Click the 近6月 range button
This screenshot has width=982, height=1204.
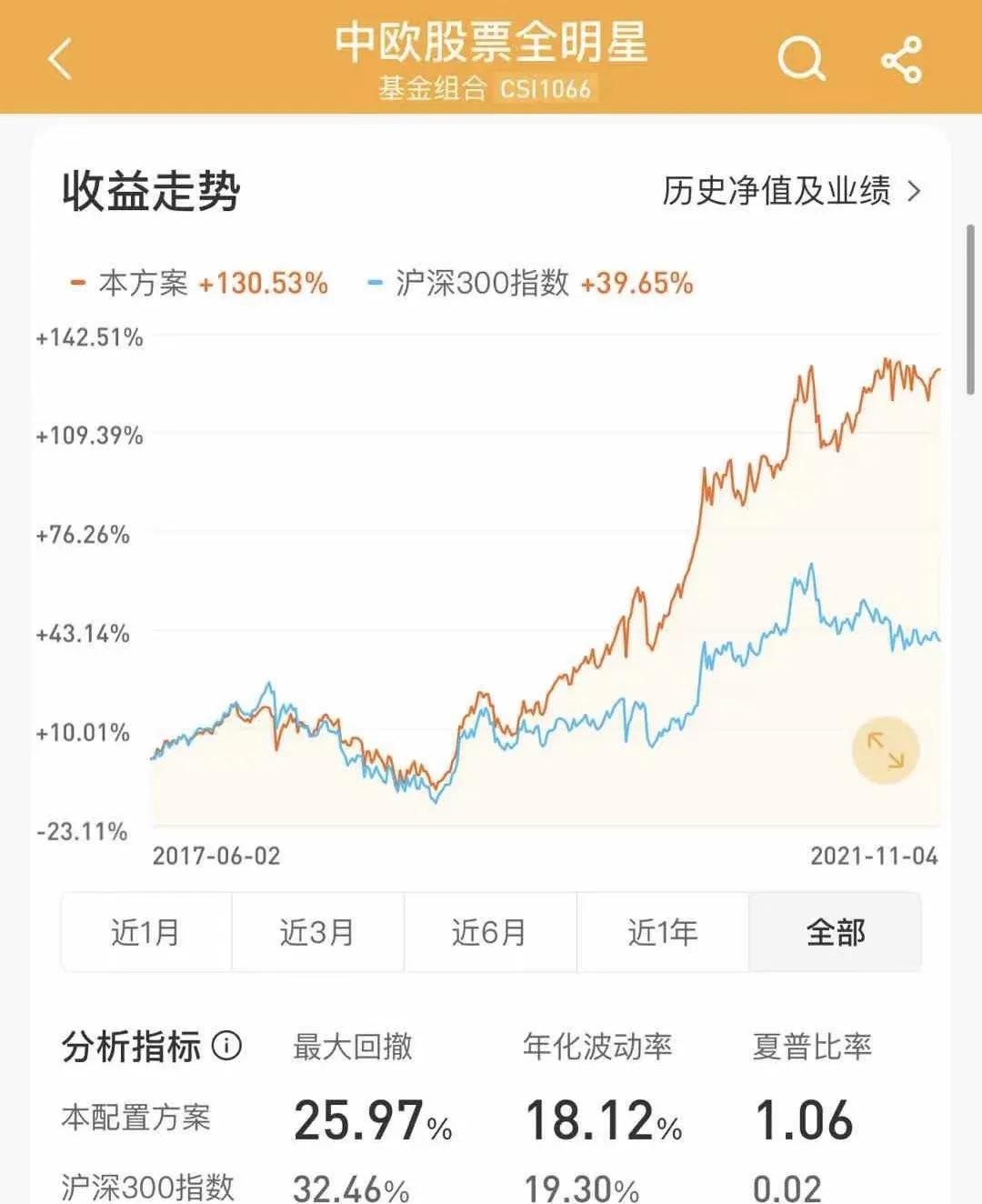pos(490,932)
